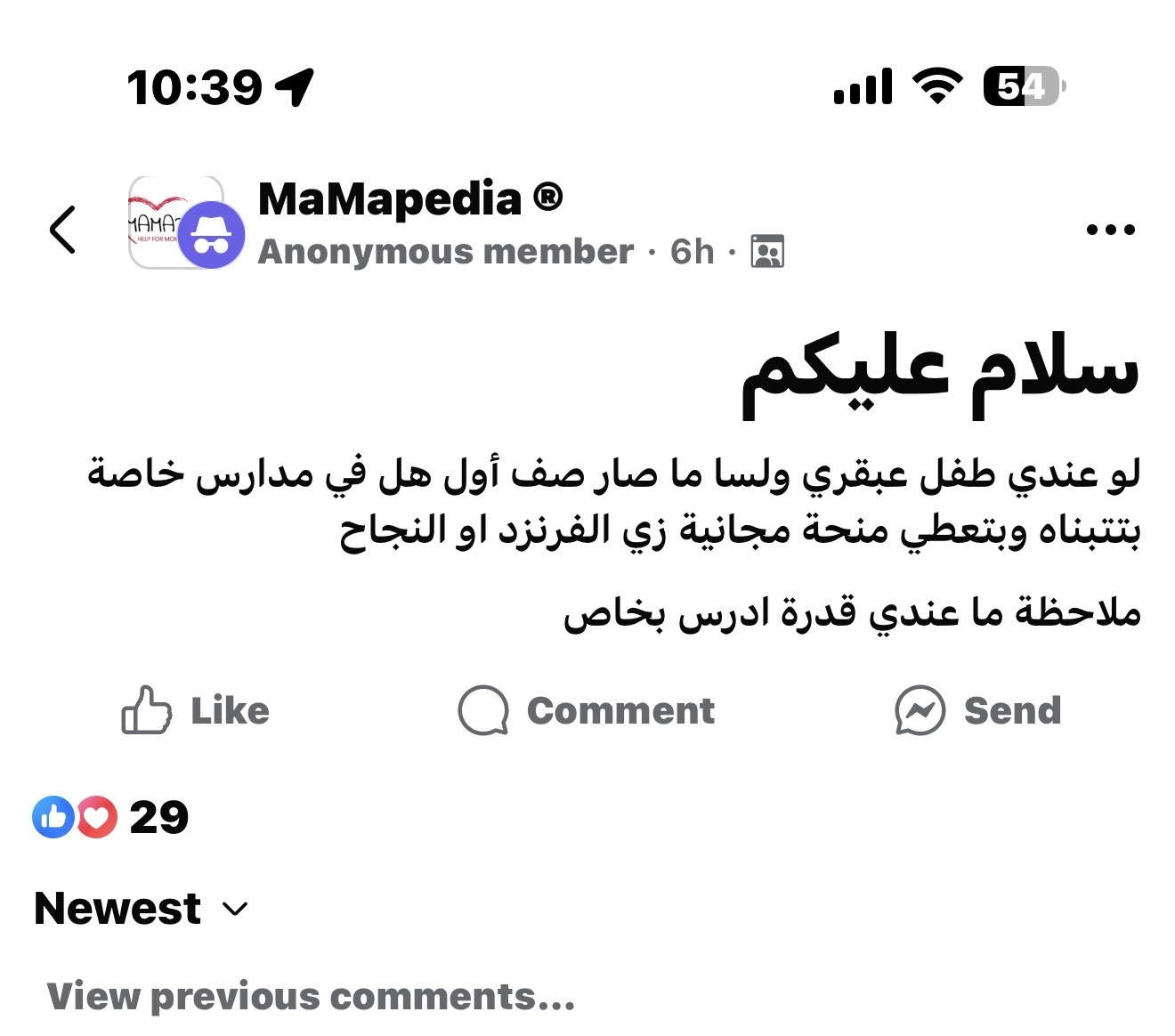This screenshot has height=1036, width=1175.
Task: View previous comments
Action: coord(311,997)
